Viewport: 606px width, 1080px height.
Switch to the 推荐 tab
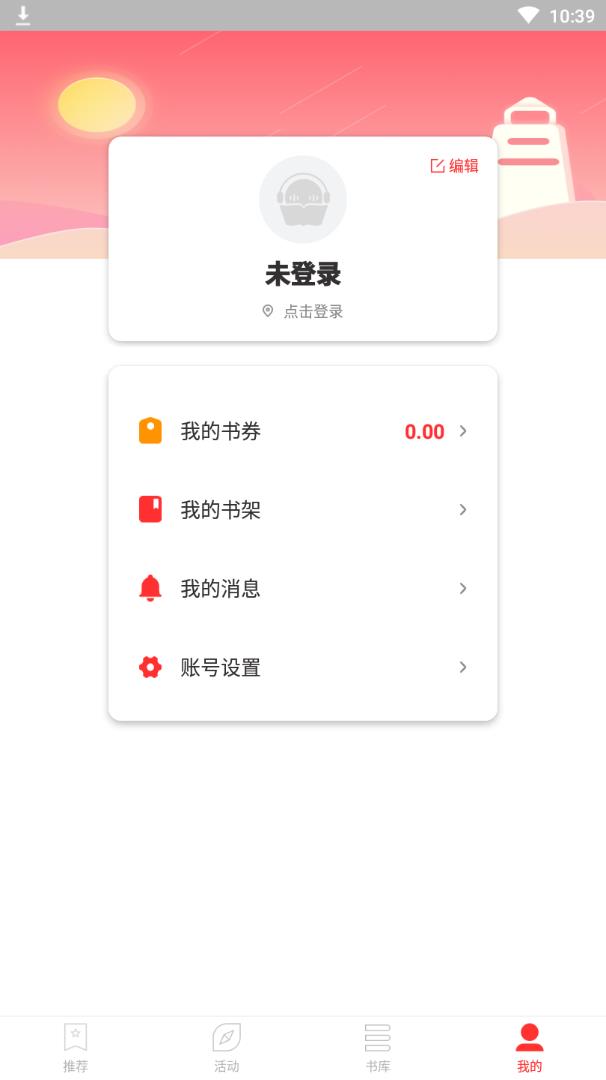[75, 1048]
